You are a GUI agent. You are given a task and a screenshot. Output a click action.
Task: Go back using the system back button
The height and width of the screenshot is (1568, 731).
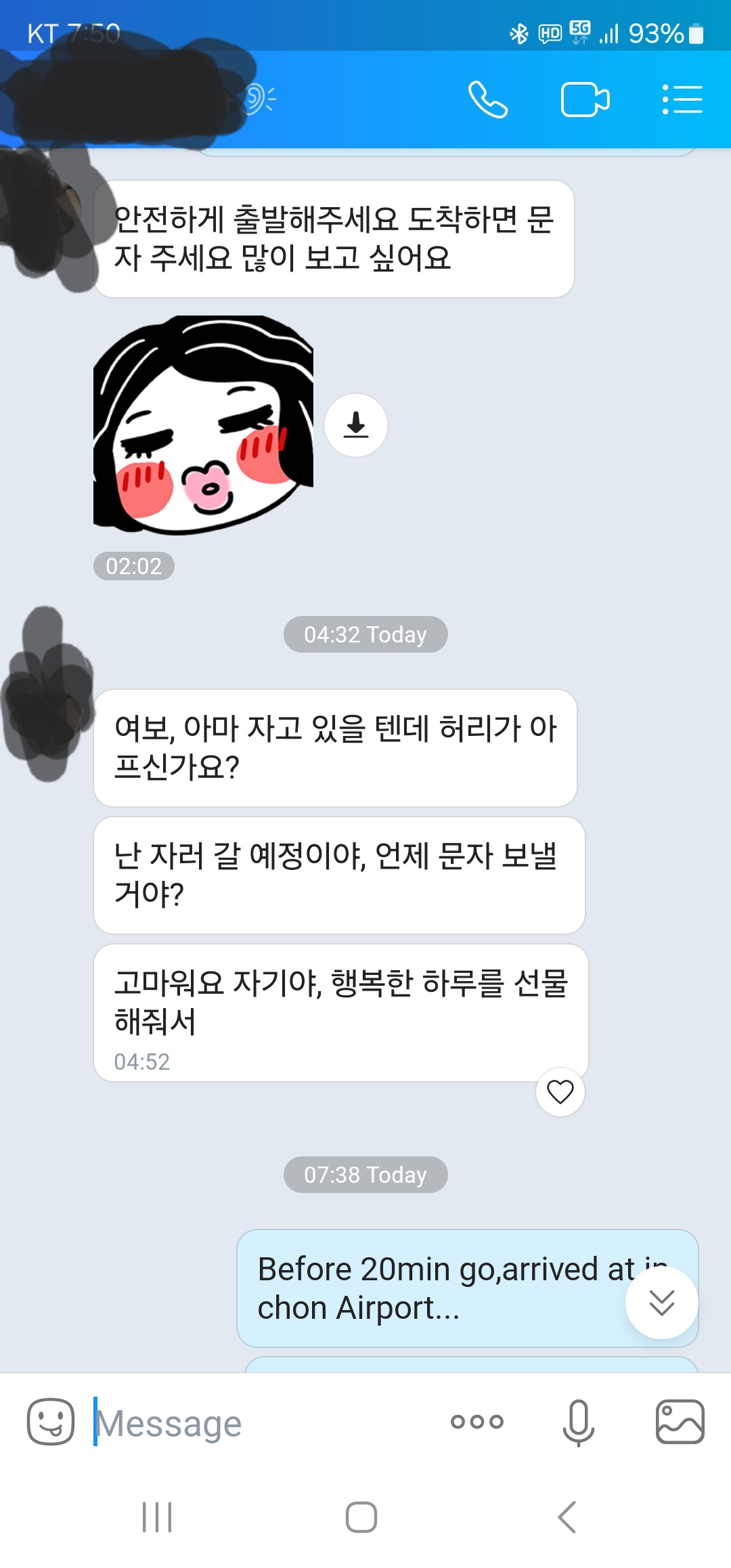click(x=567, y=1517)
